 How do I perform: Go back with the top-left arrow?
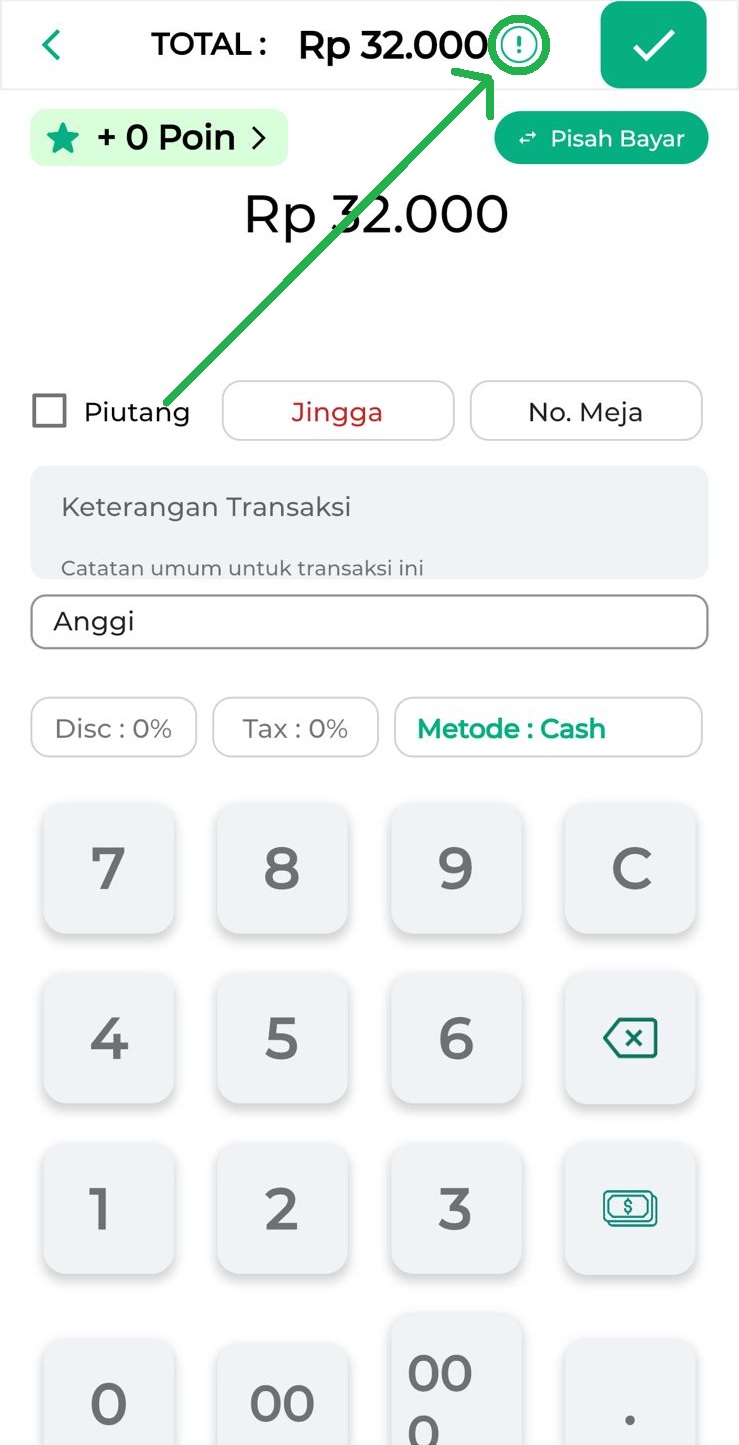(52, 45)
